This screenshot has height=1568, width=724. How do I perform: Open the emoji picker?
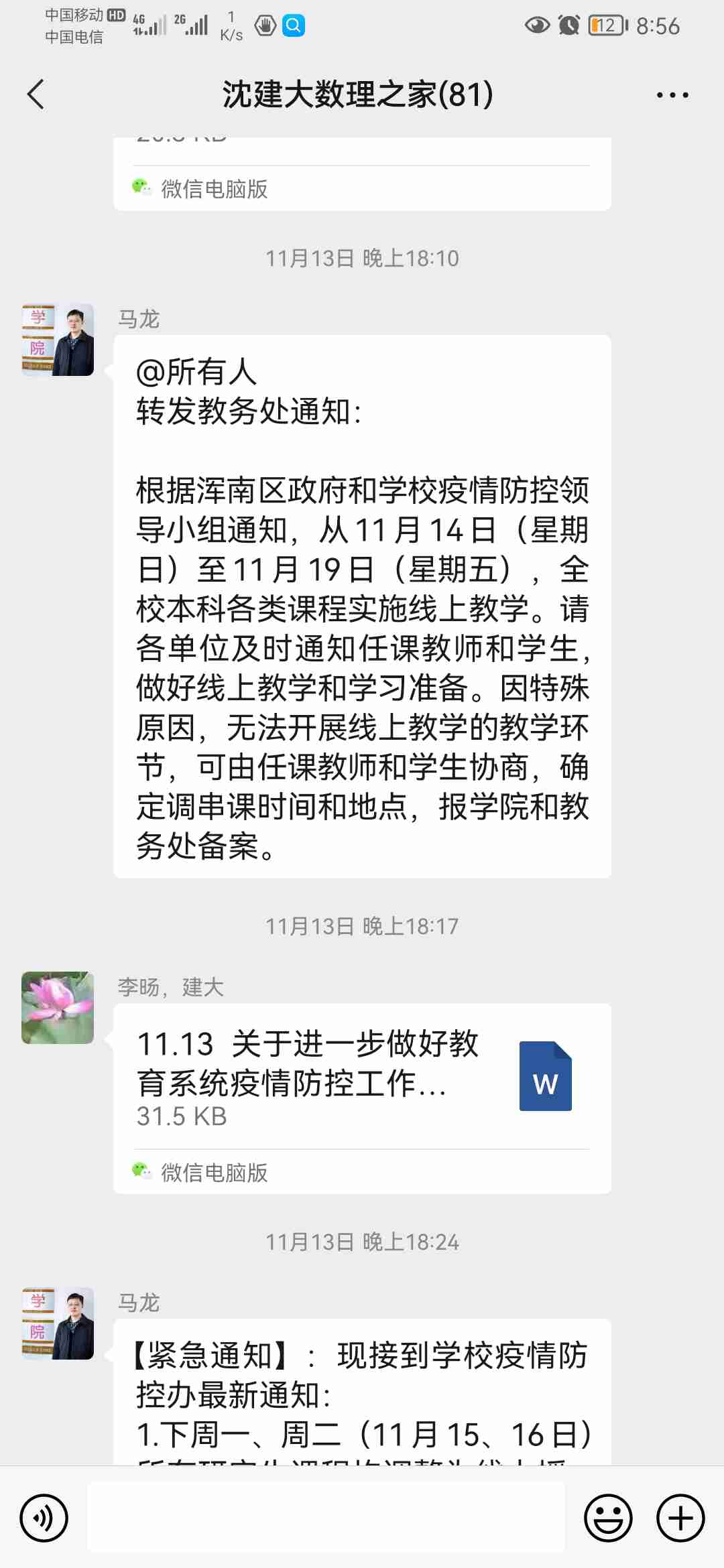click(608, 1518)
